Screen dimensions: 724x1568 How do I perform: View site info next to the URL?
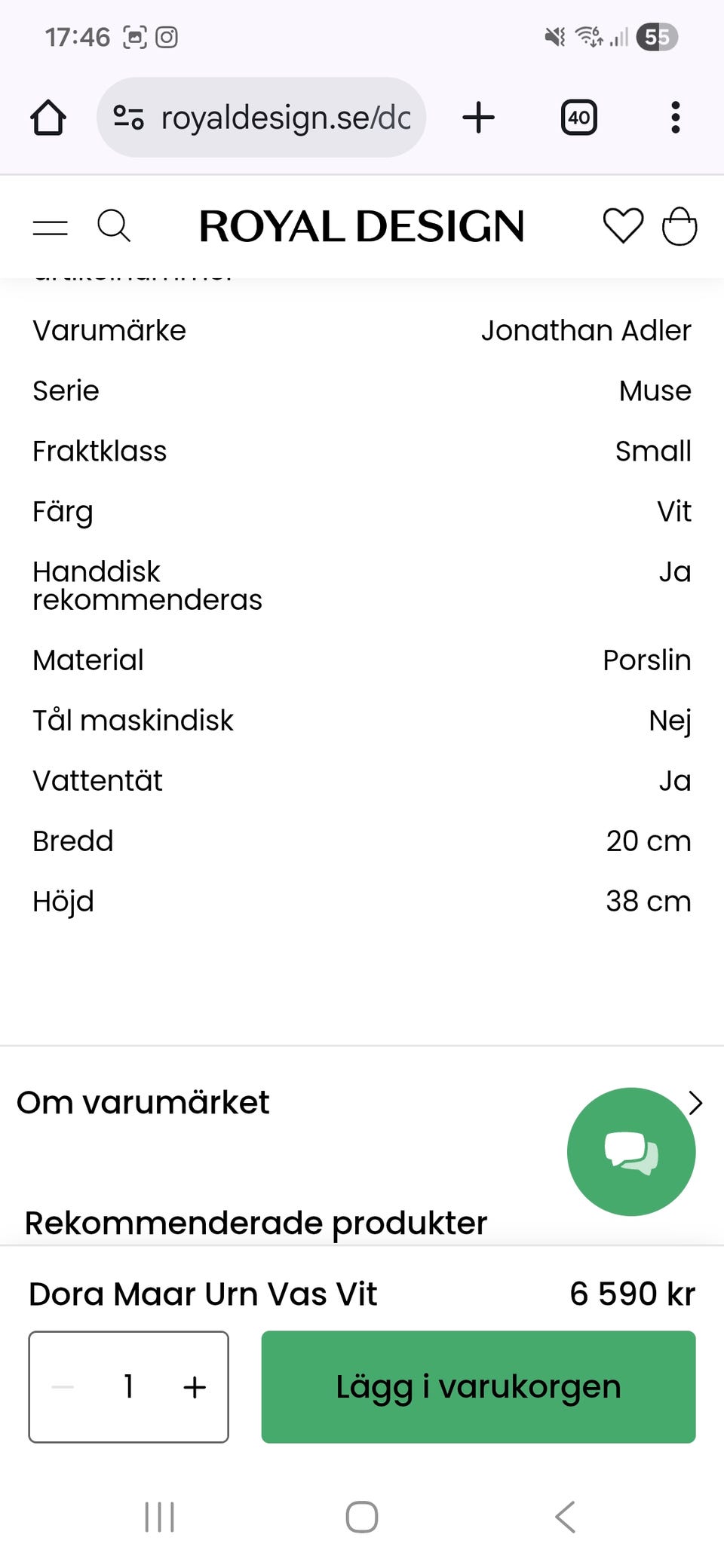coord(128,118)
